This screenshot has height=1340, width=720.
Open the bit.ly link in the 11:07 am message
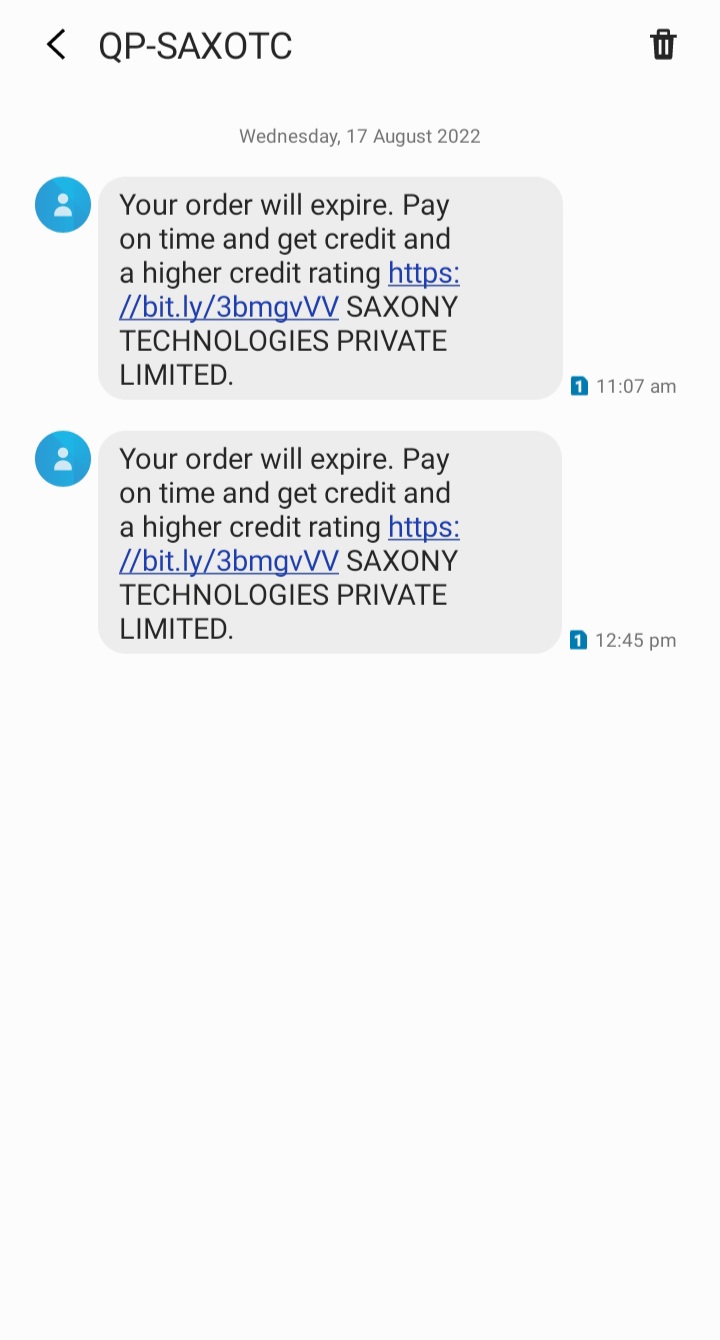(229, 307)
